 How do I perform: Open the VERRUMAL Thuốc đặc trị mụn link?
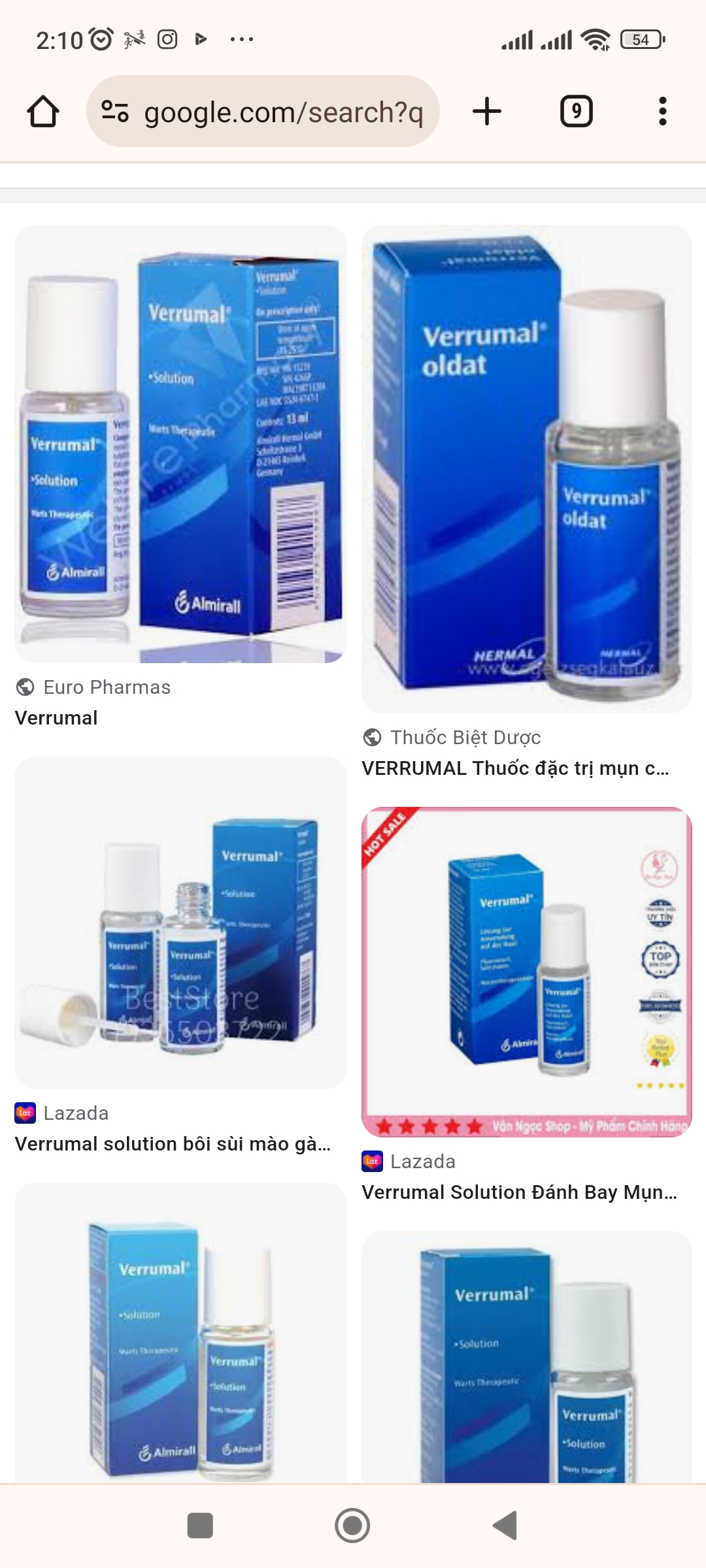click(x=515, y=768)
